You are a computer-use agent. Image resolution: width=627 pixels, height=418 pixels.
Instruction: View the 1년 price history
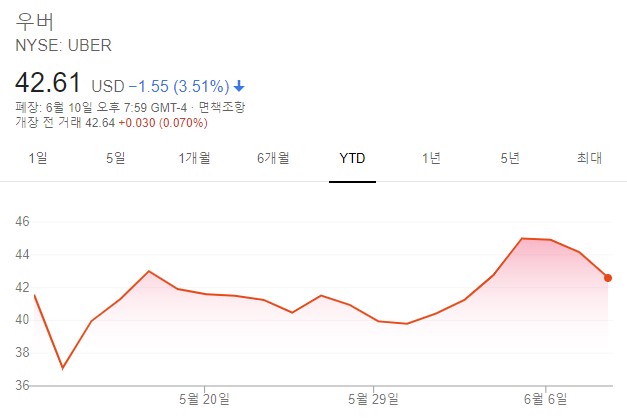click(431, 158)
